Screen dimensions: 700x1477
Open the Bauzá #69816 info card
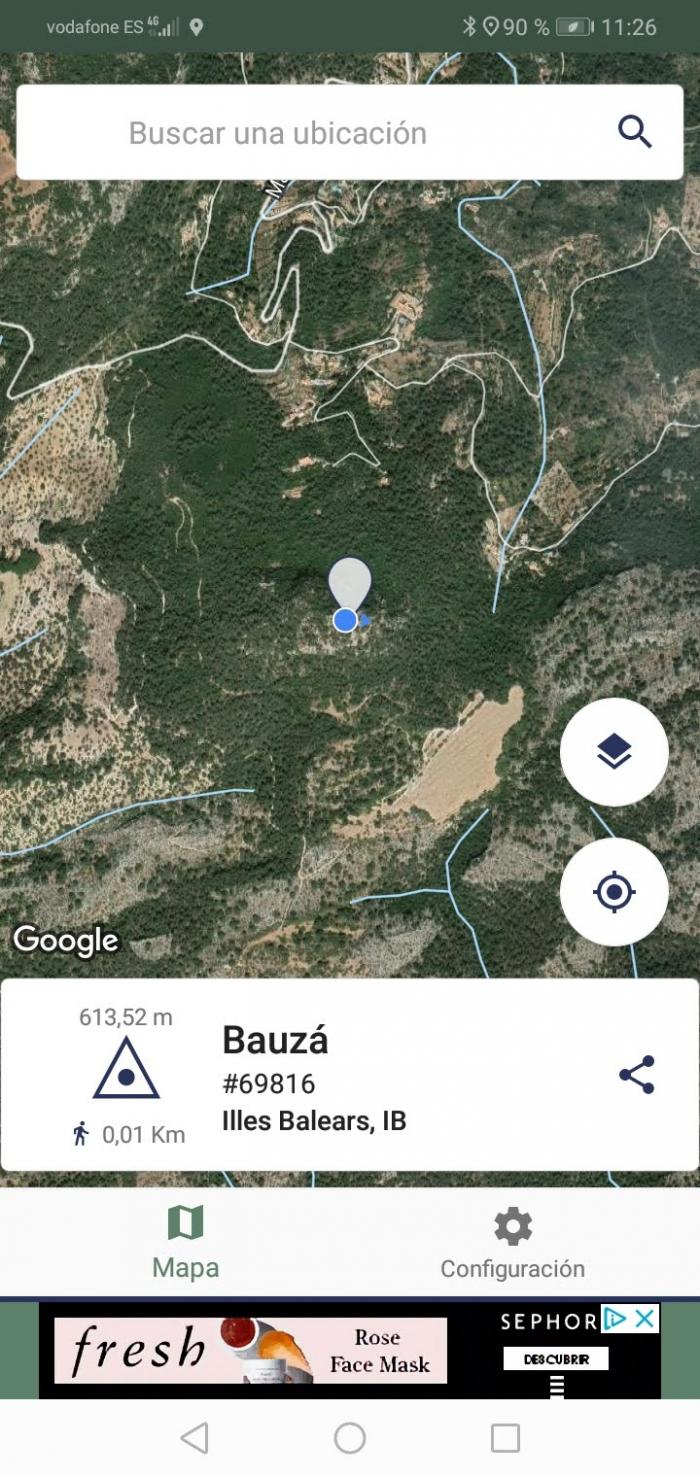(x=349, y=1075)
